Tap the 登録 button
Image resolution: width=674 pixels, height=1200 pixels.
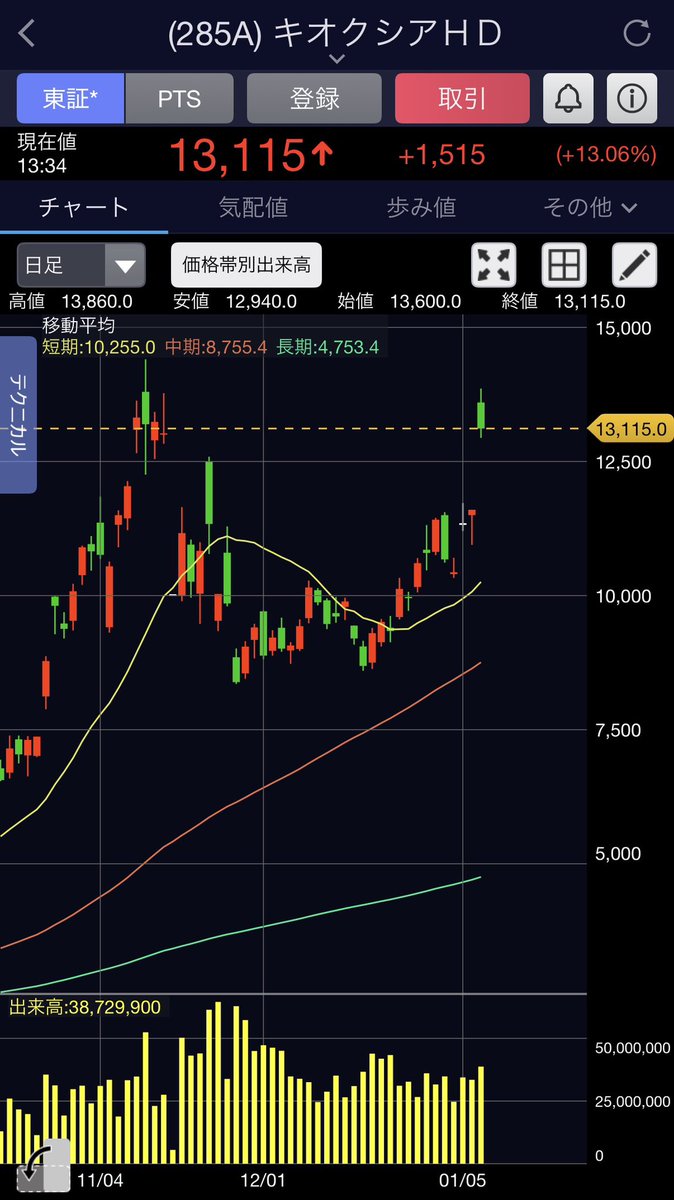click(x=314, y=99)
